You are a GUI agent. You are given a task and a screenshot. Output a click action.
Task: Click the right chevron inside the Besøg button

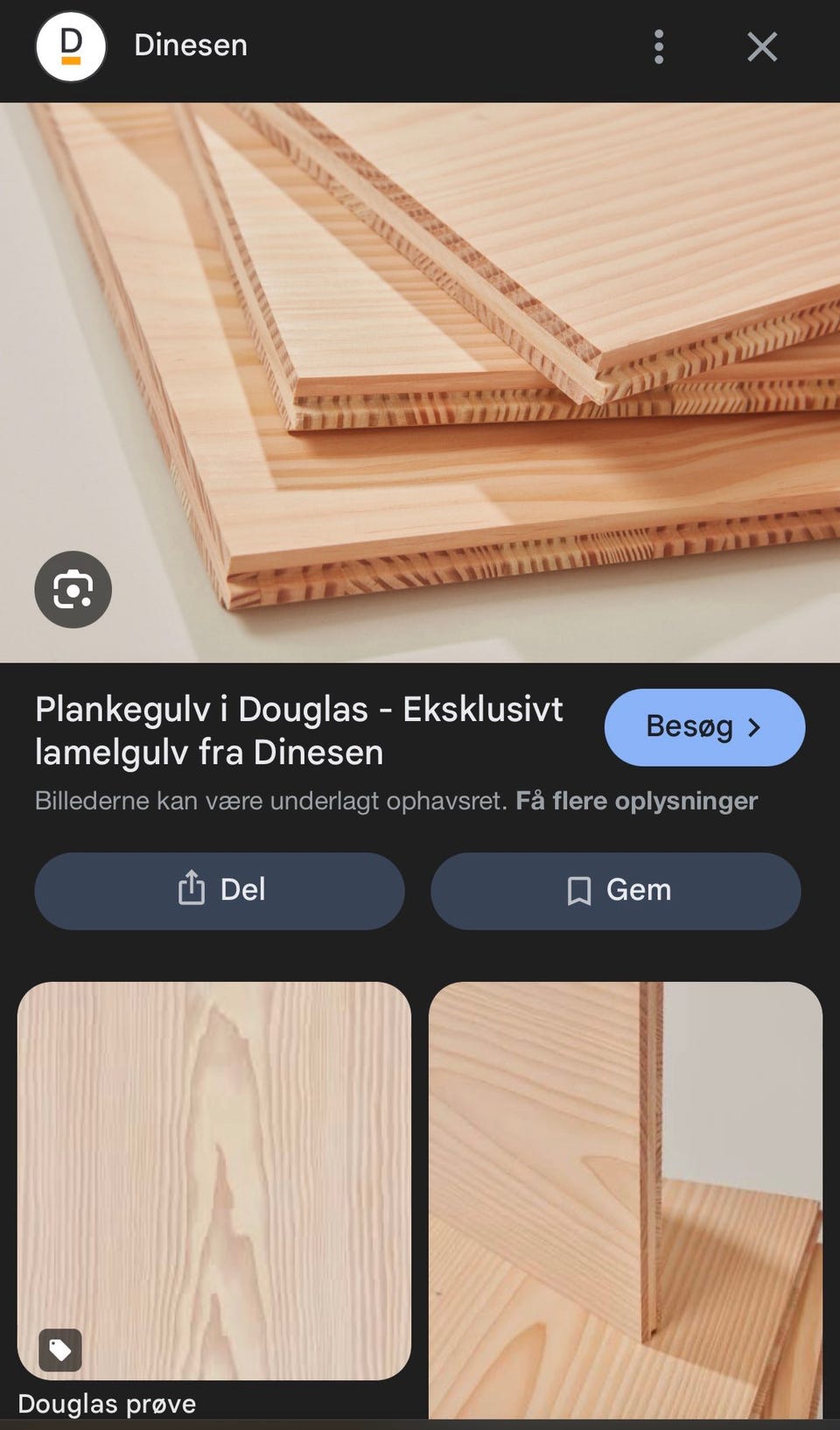coord(754,727)
